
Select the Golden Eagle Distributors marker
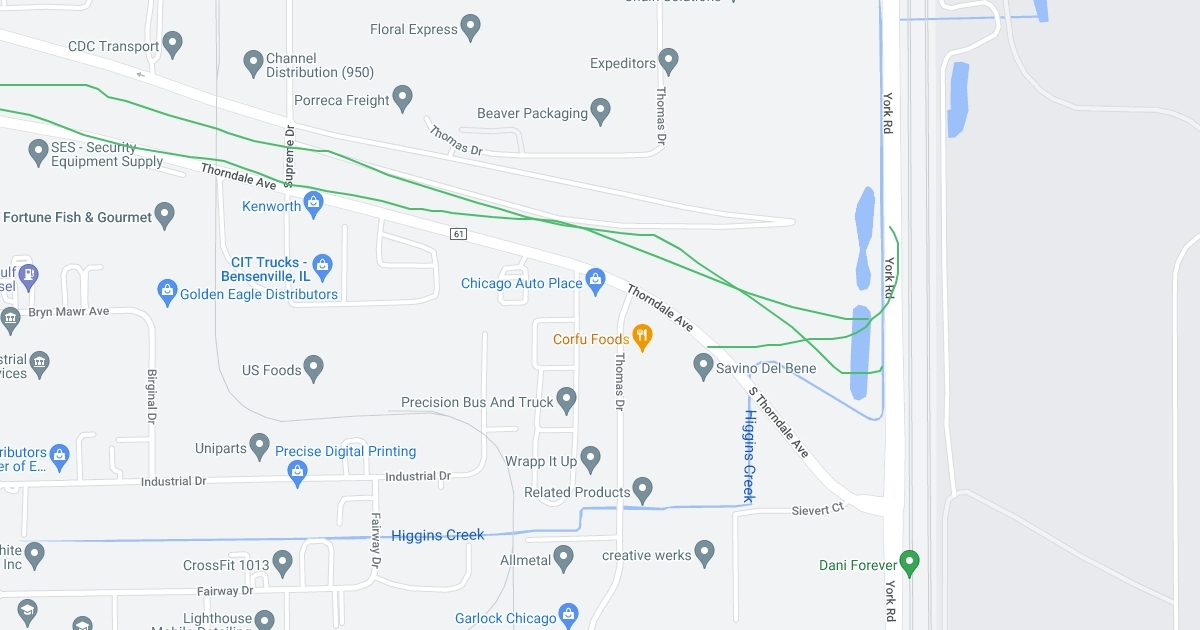coord(168,292)
